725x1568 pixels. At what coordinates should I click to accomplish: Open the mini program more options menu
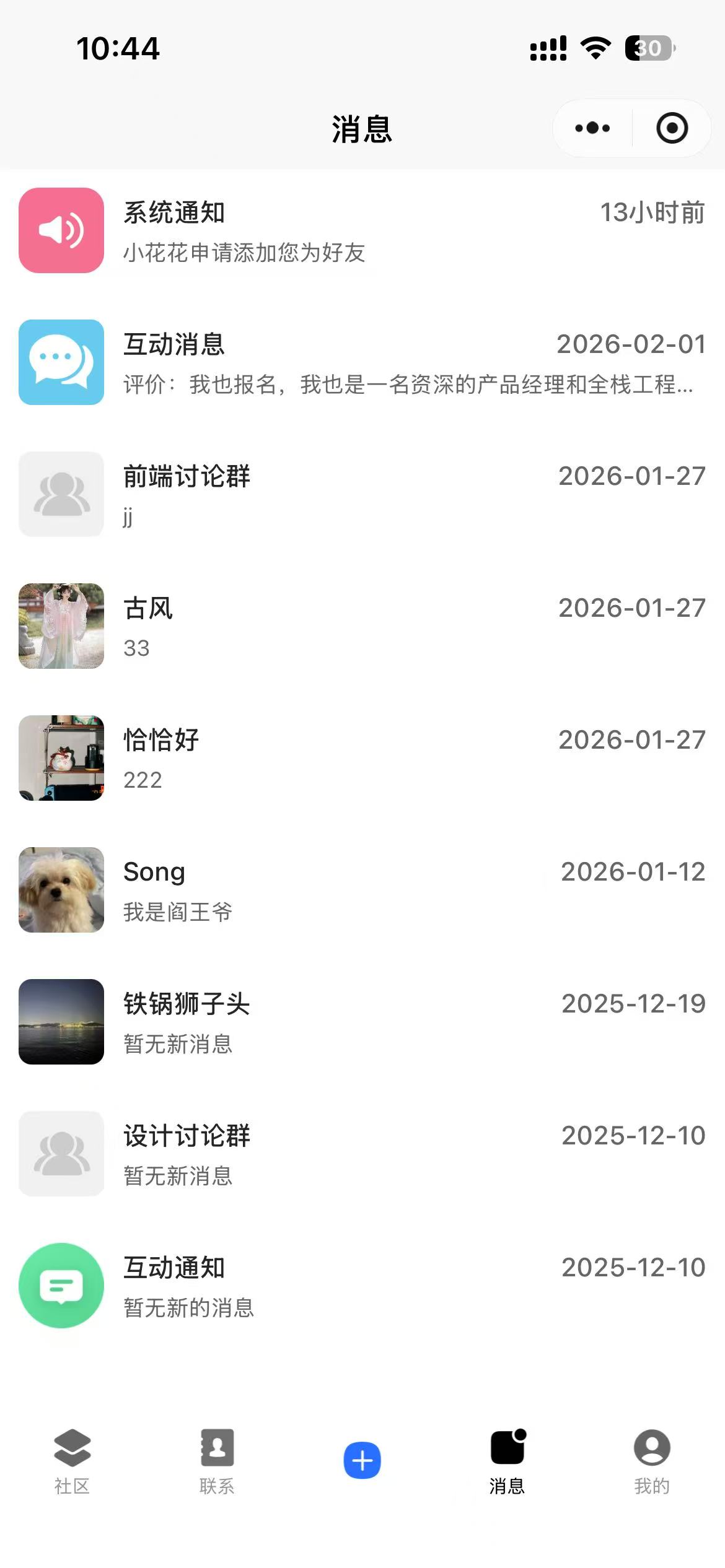pos(592,128)
